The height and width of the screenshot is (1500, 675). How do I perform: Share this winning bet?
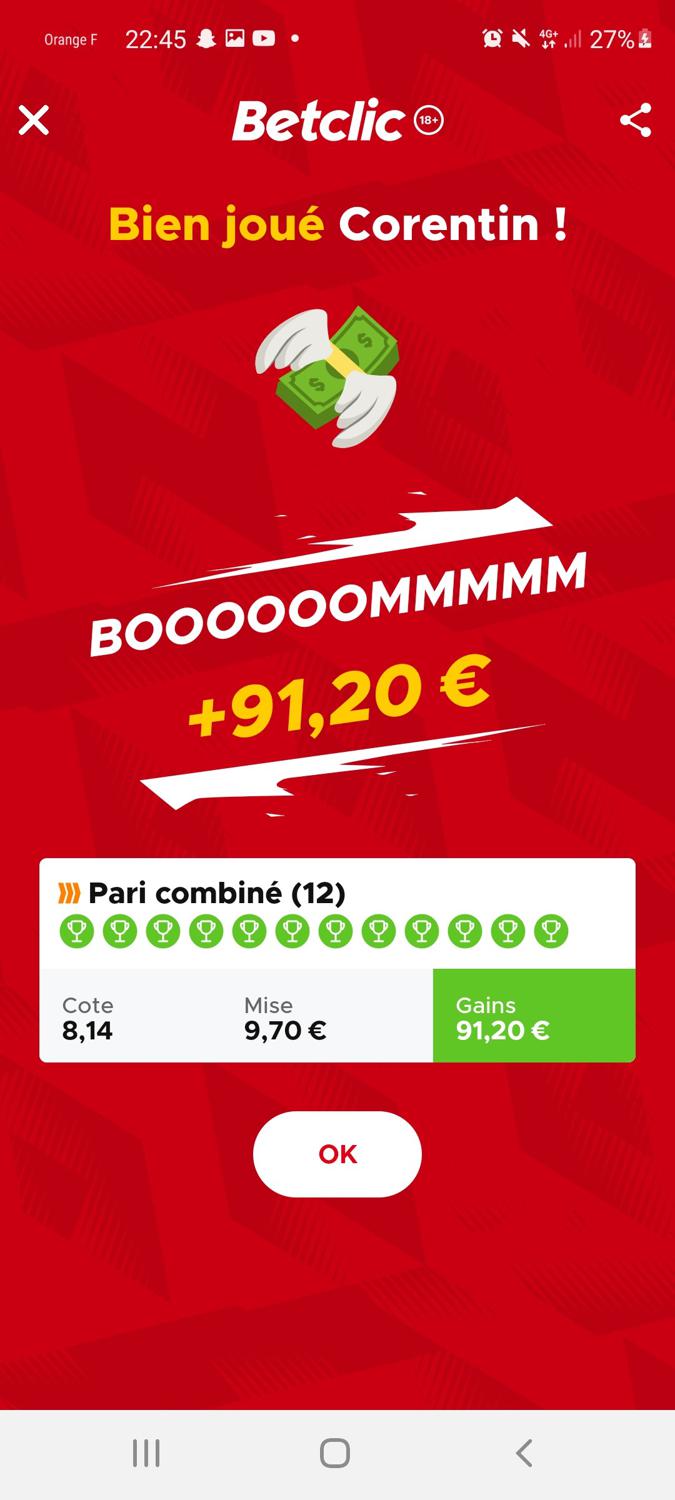pos(635,121)
